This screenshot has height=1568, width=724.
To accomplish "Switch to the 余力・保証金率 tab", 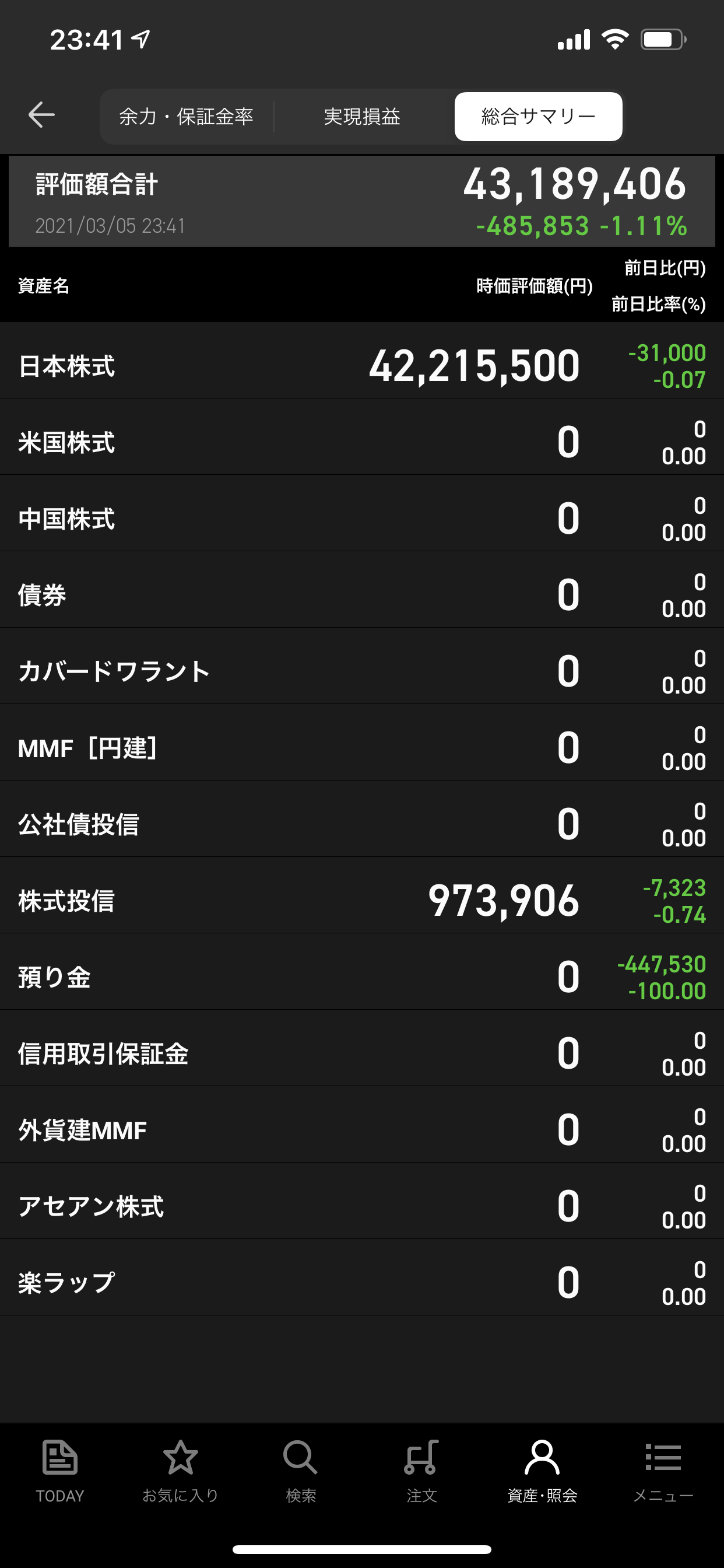I will tap(186, 116).
